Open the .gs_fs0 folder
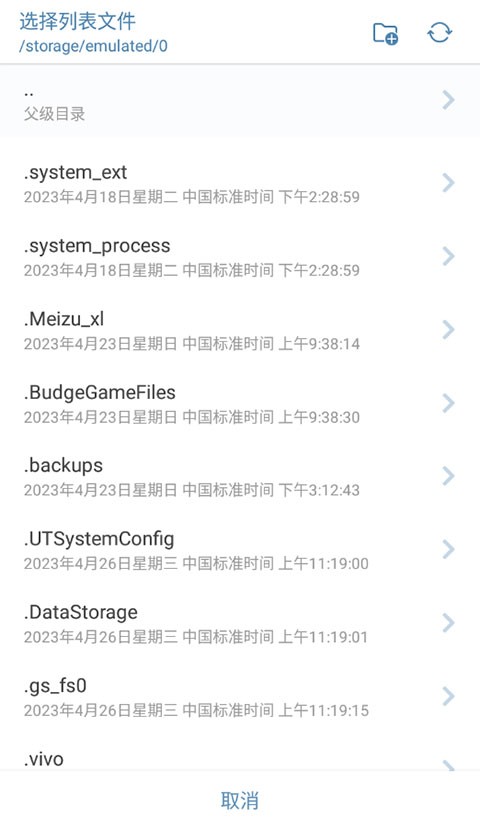The image size is (480, 829). pyautogui.click(x=240, y=697)
